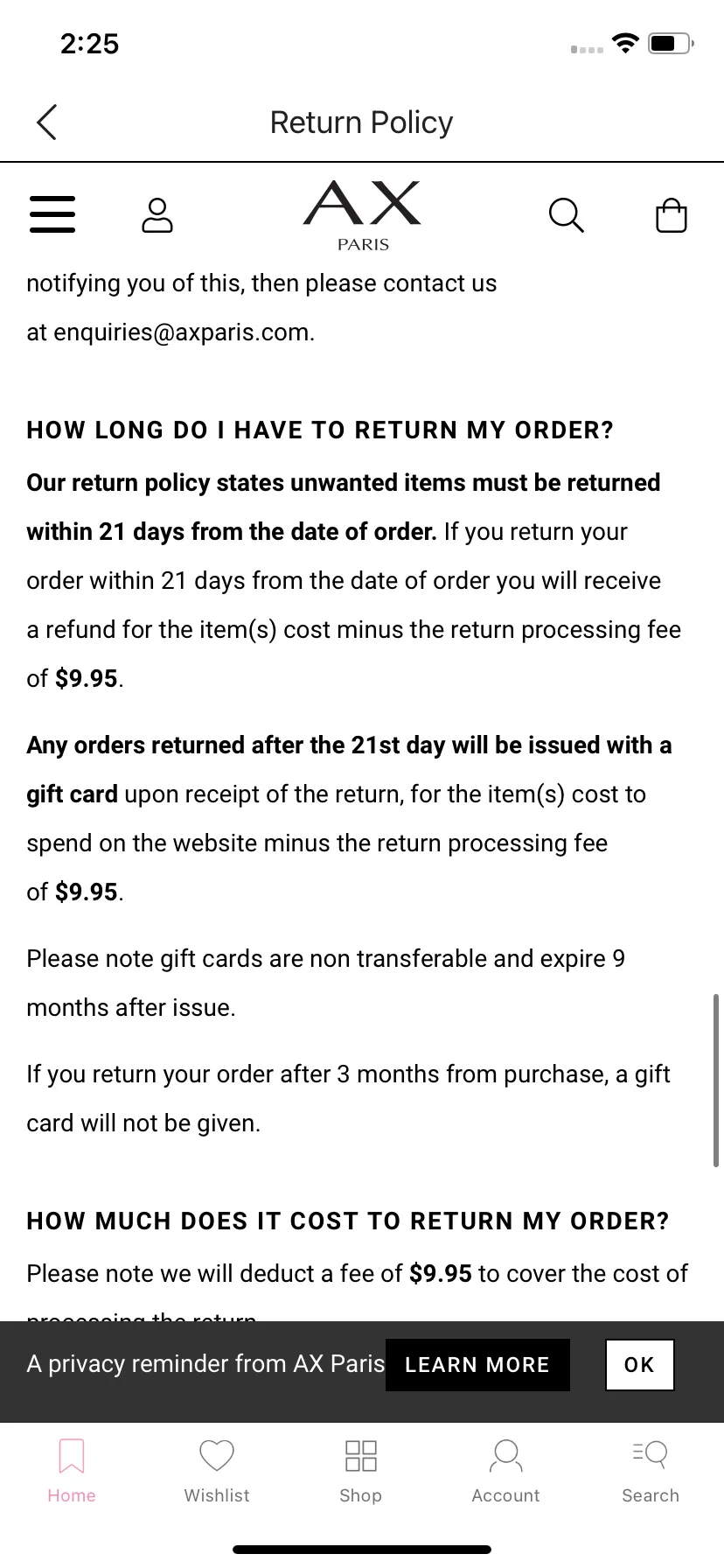Screen dimensions: 724x1568
Task: Dismiss privacy reminder with OK
Action: click(639, 1365)
